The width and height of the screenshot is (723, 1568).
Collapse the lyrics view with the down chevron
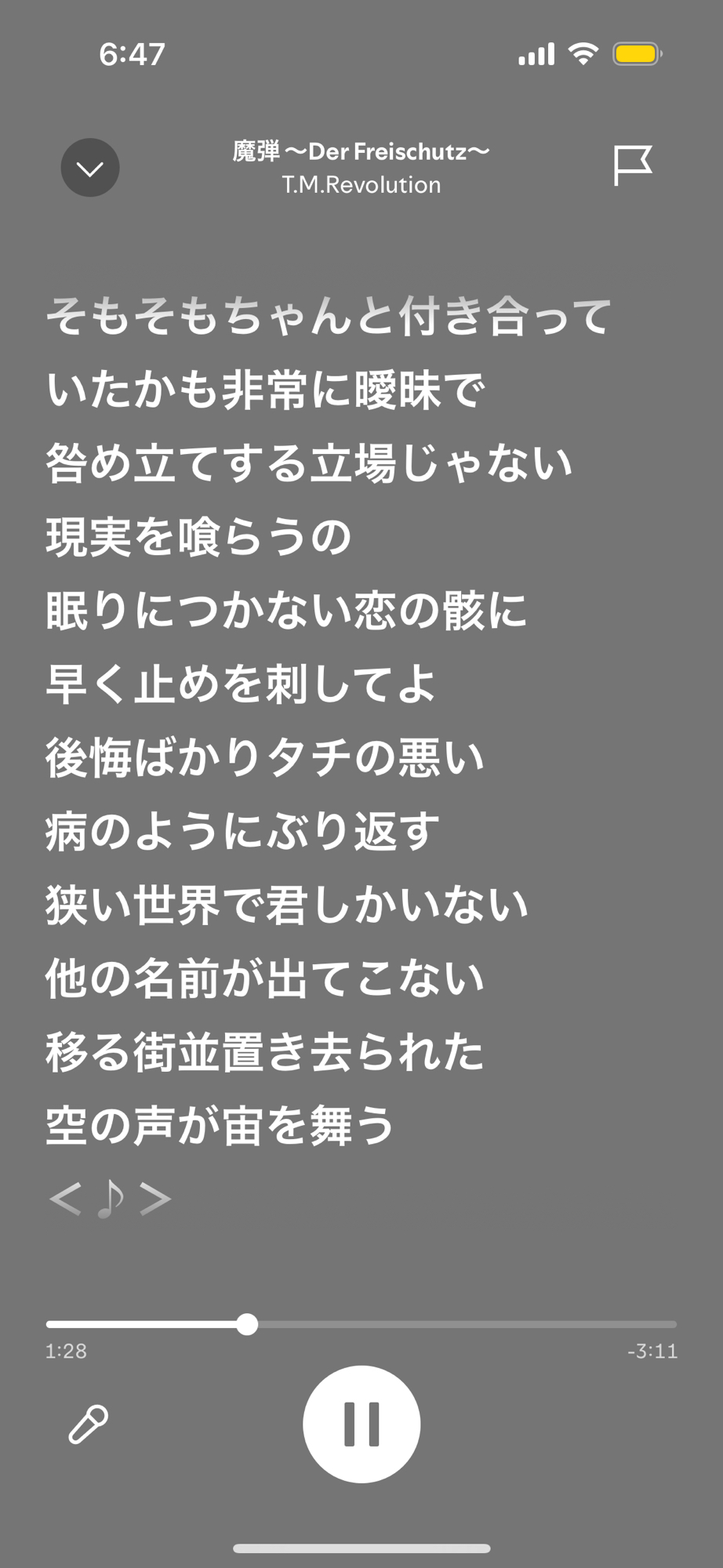(90, 168)
